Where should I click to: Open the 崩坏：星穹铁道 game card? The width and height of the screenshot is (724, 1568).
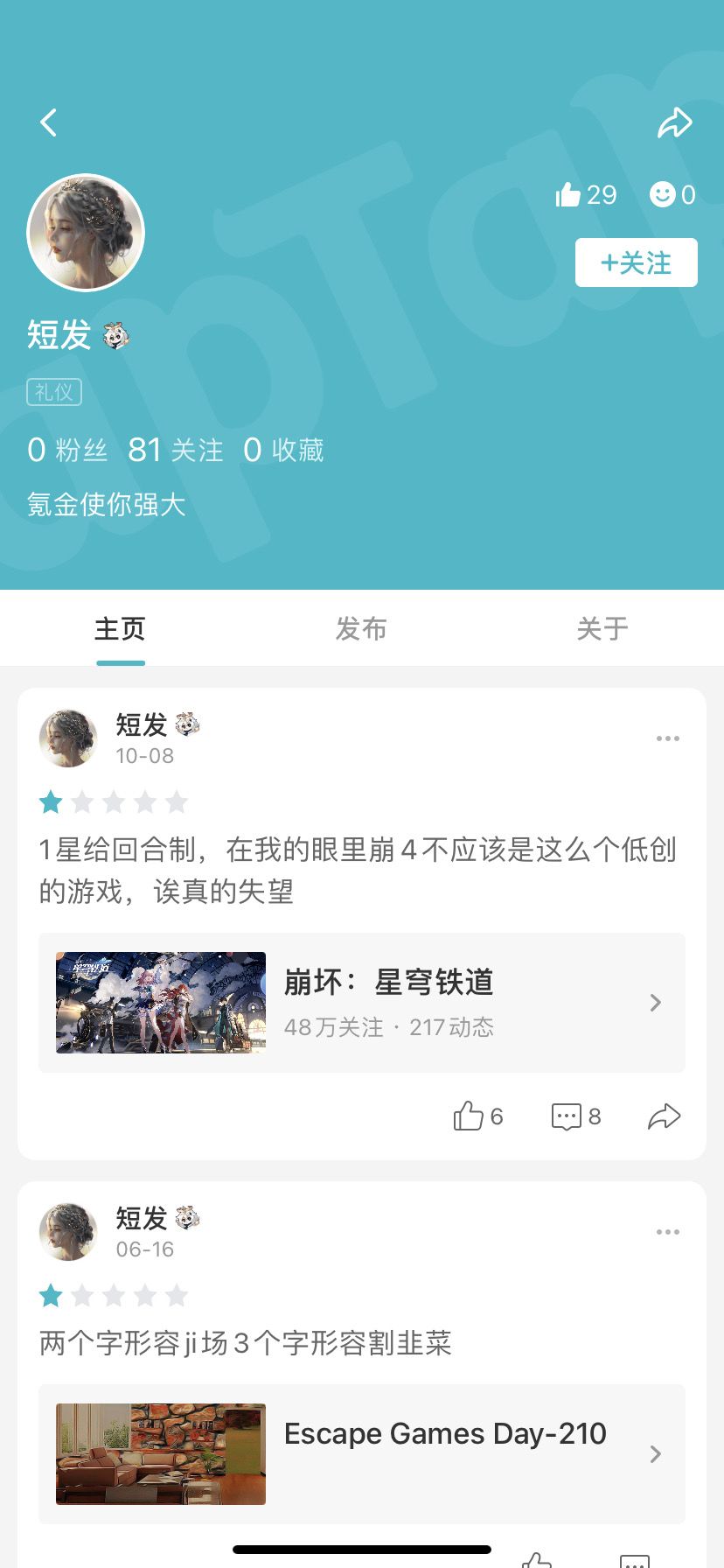click(x=362, y=1003)
